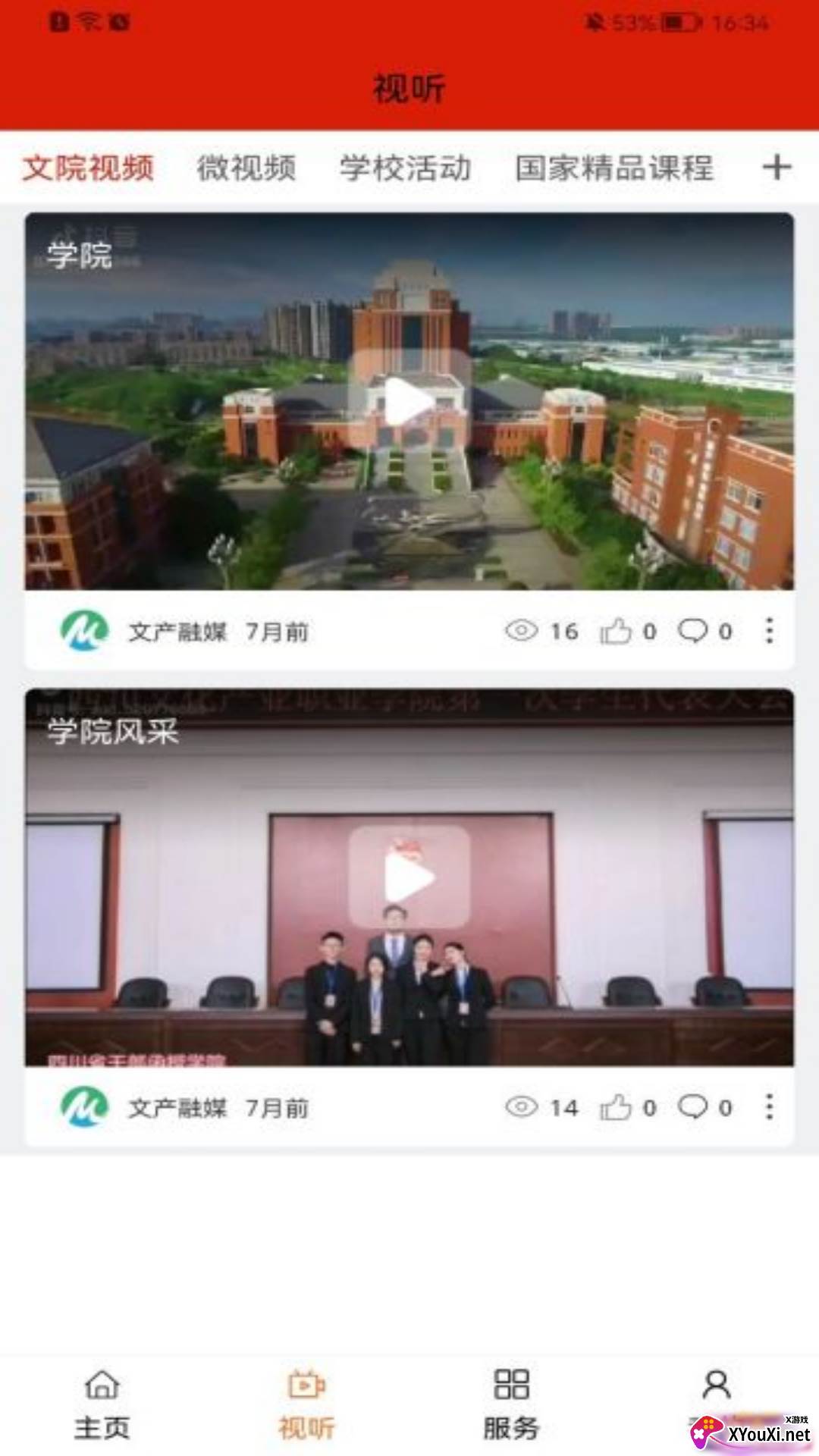Open comments on the 学院 video
This screenshot has height=1456, width=819.
[693, 631]
